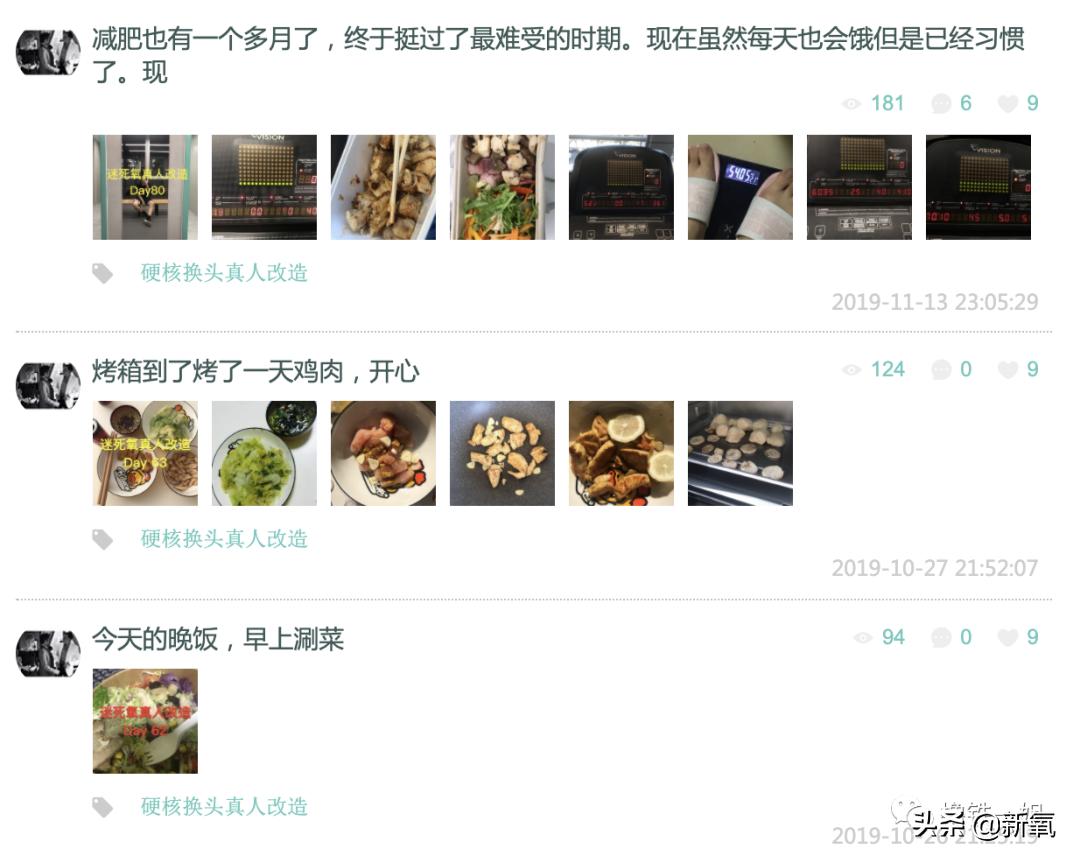Viewport: 1080px width, 863px height.
Task: Comment on the oven chicken post
Action: click(941, 370)
